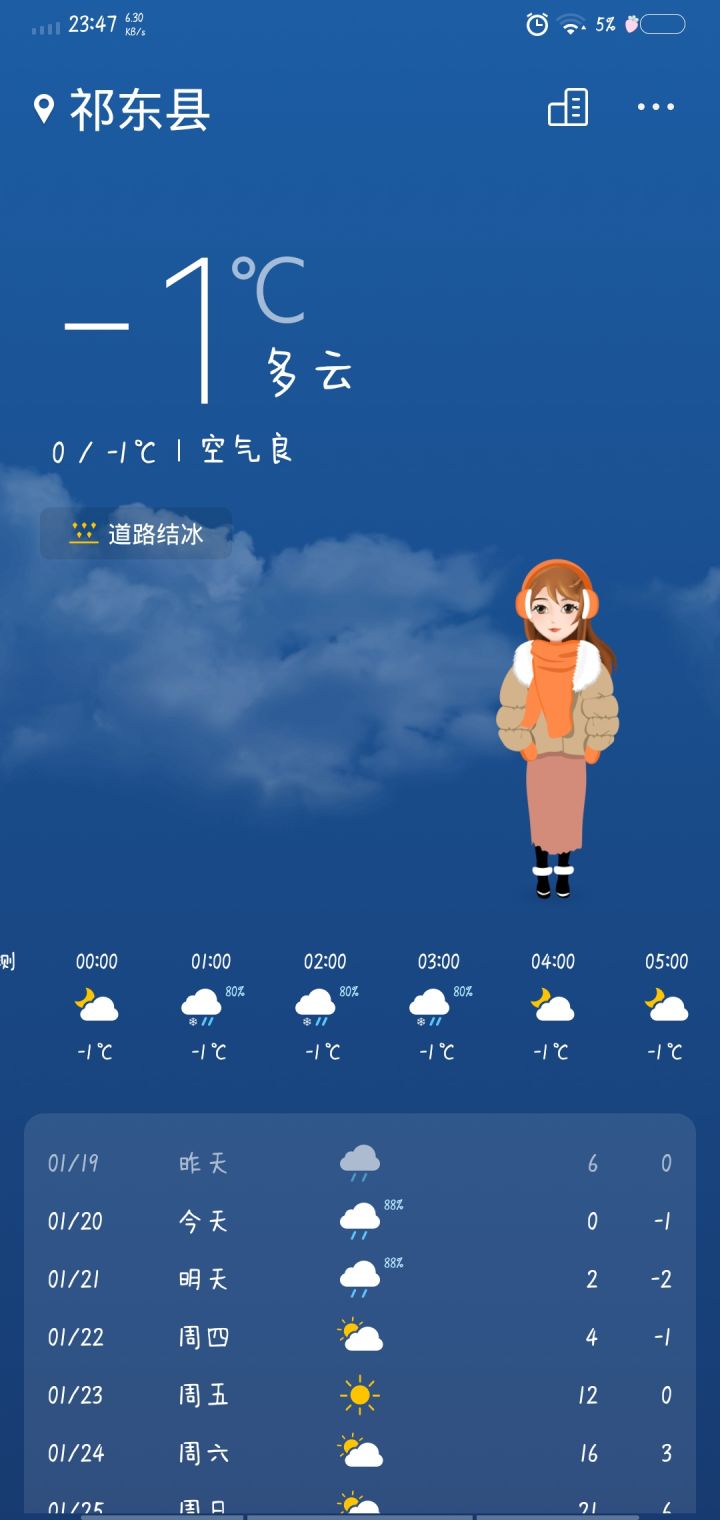
Task: Tap the road icing warning icon
Action: tap(85, 533)
